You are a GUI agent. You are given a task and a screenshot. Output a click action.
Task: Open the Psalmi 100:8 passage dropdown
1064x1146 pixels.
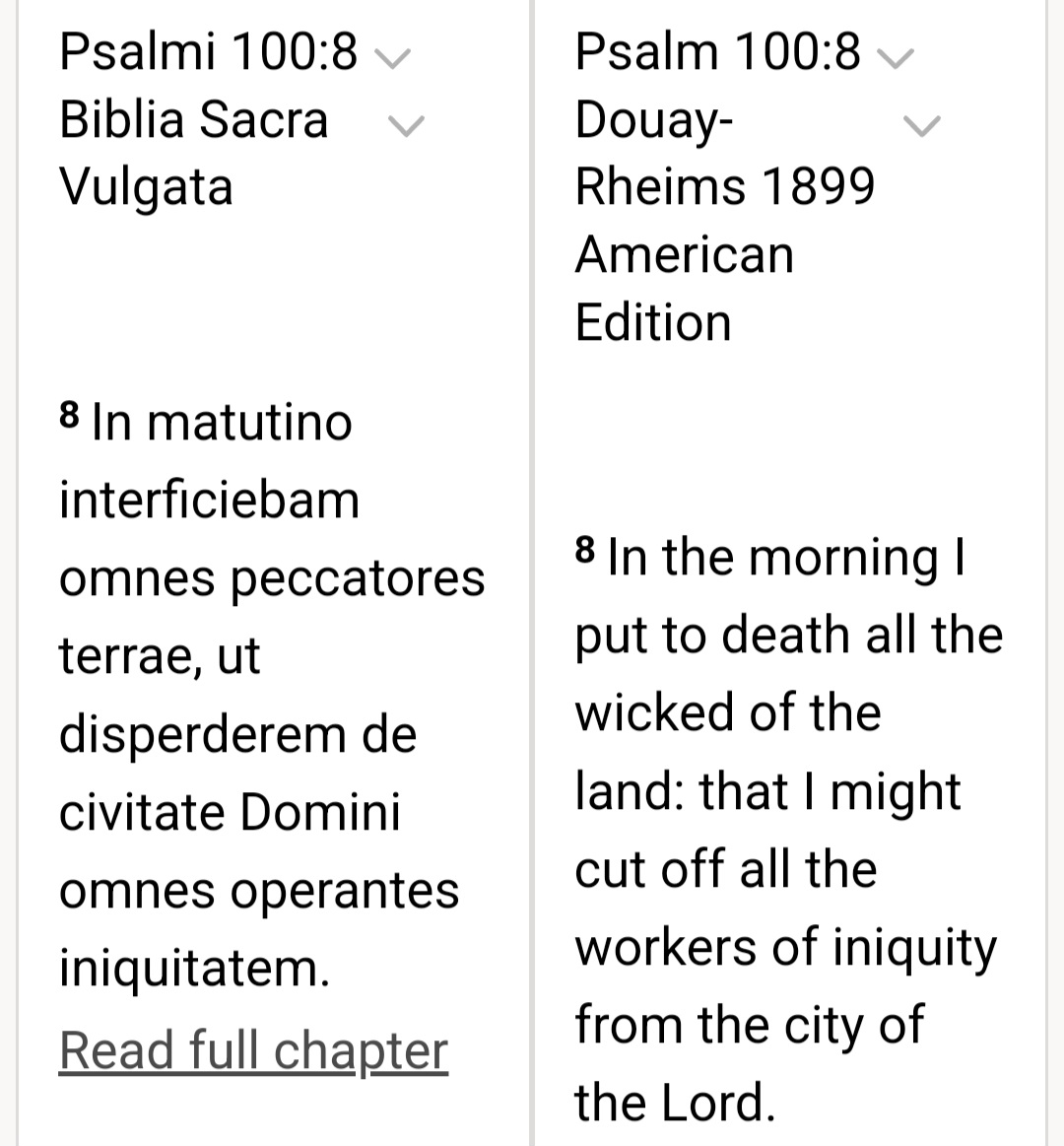(392, 59)
